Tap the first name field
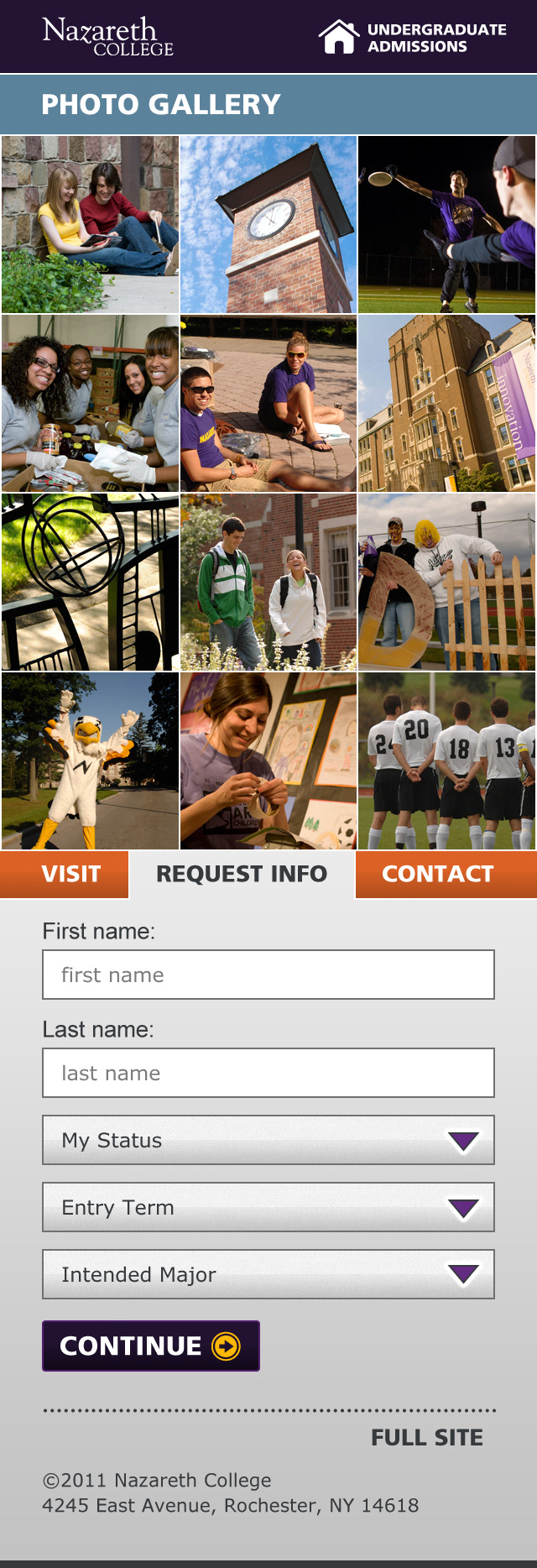 coord(268,975)
